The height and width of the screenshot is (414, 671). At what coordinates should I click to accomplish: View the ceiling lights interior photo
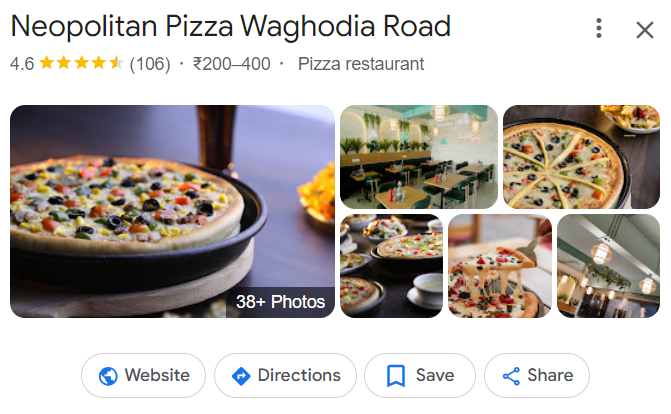[x=608, y=266]
